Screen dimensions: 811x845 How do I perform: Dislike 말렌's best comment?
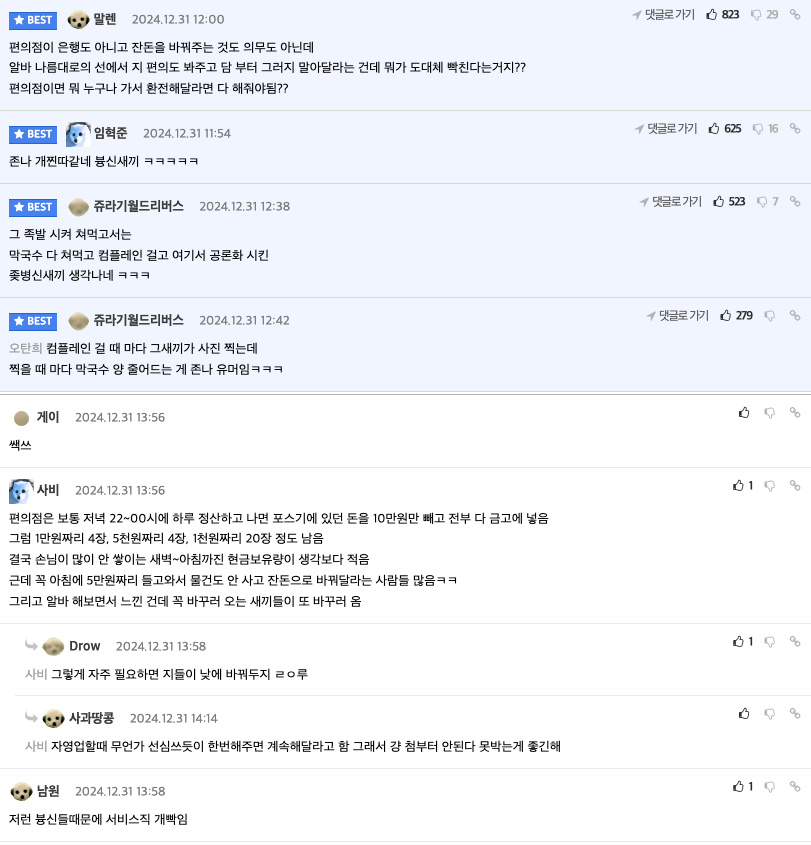click(756, 15)
